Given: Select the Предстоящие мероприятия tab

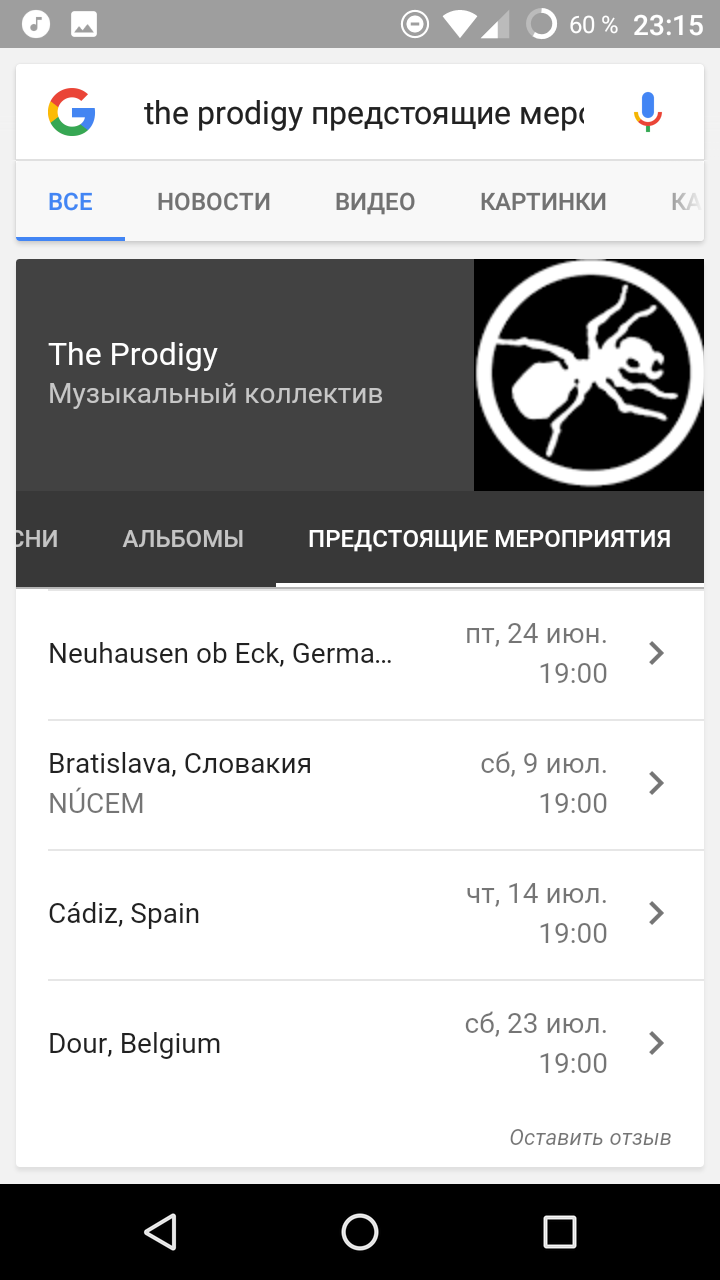Looking at the screenshot, I should [x=489, y=539].
